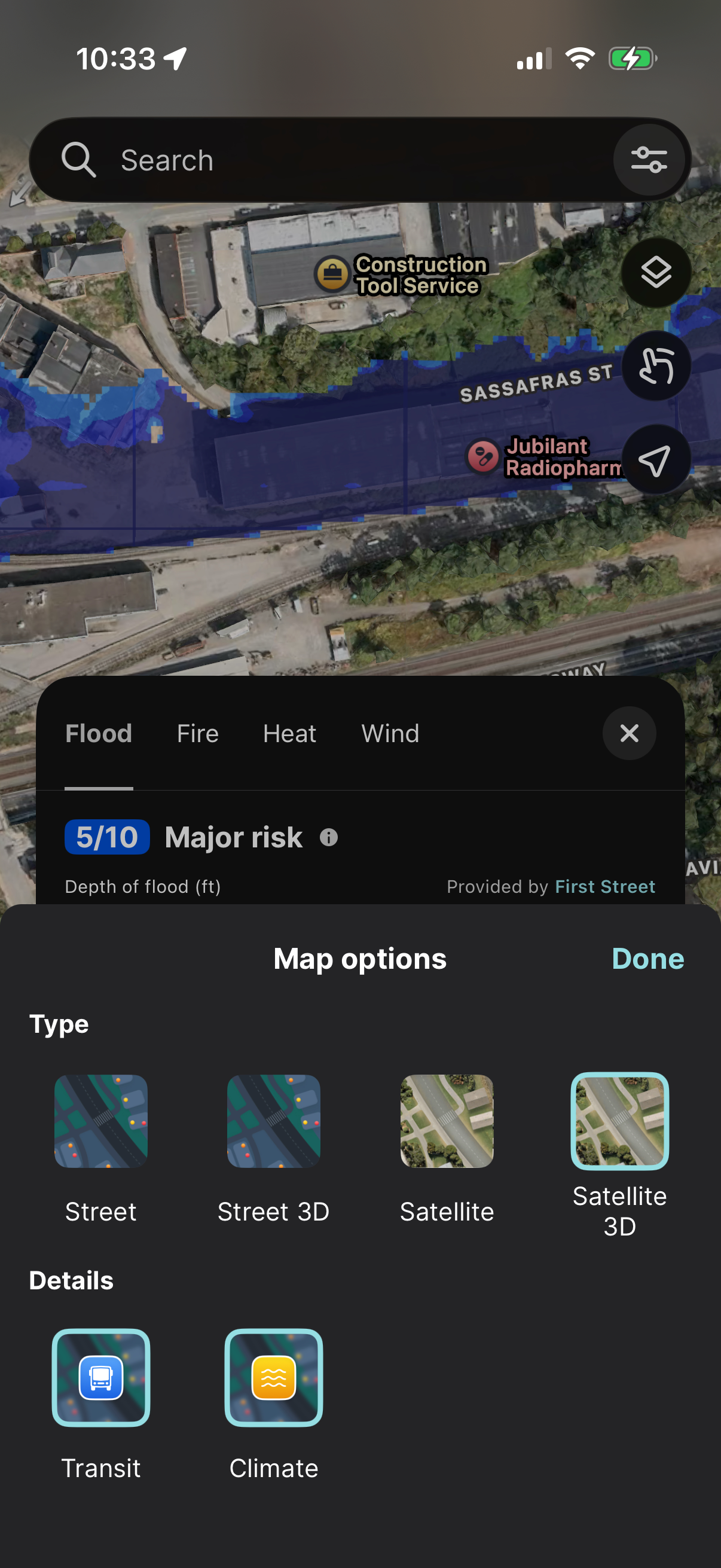Tap the search magnifying glass icon

point(79,160)
